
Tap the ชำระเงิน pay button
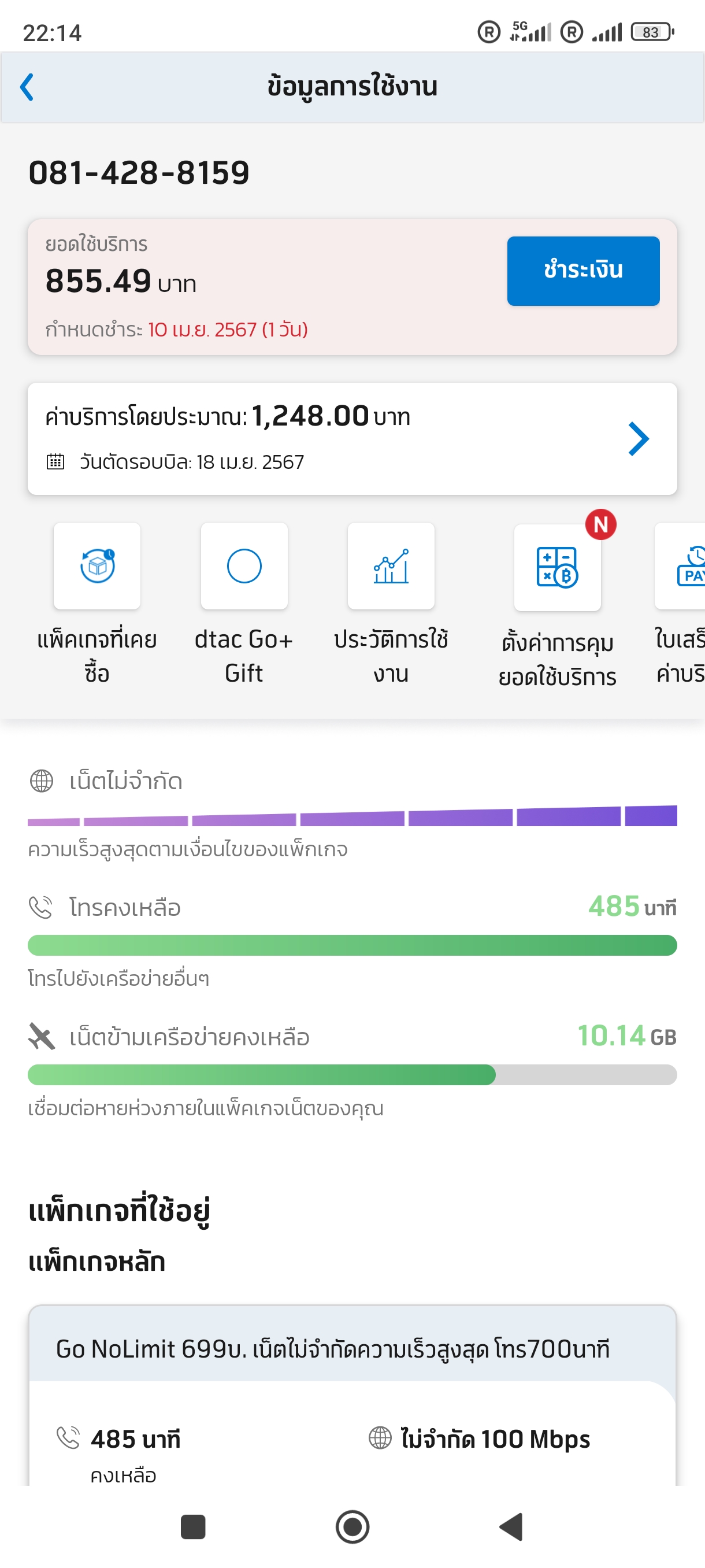[x=582, y=271]
